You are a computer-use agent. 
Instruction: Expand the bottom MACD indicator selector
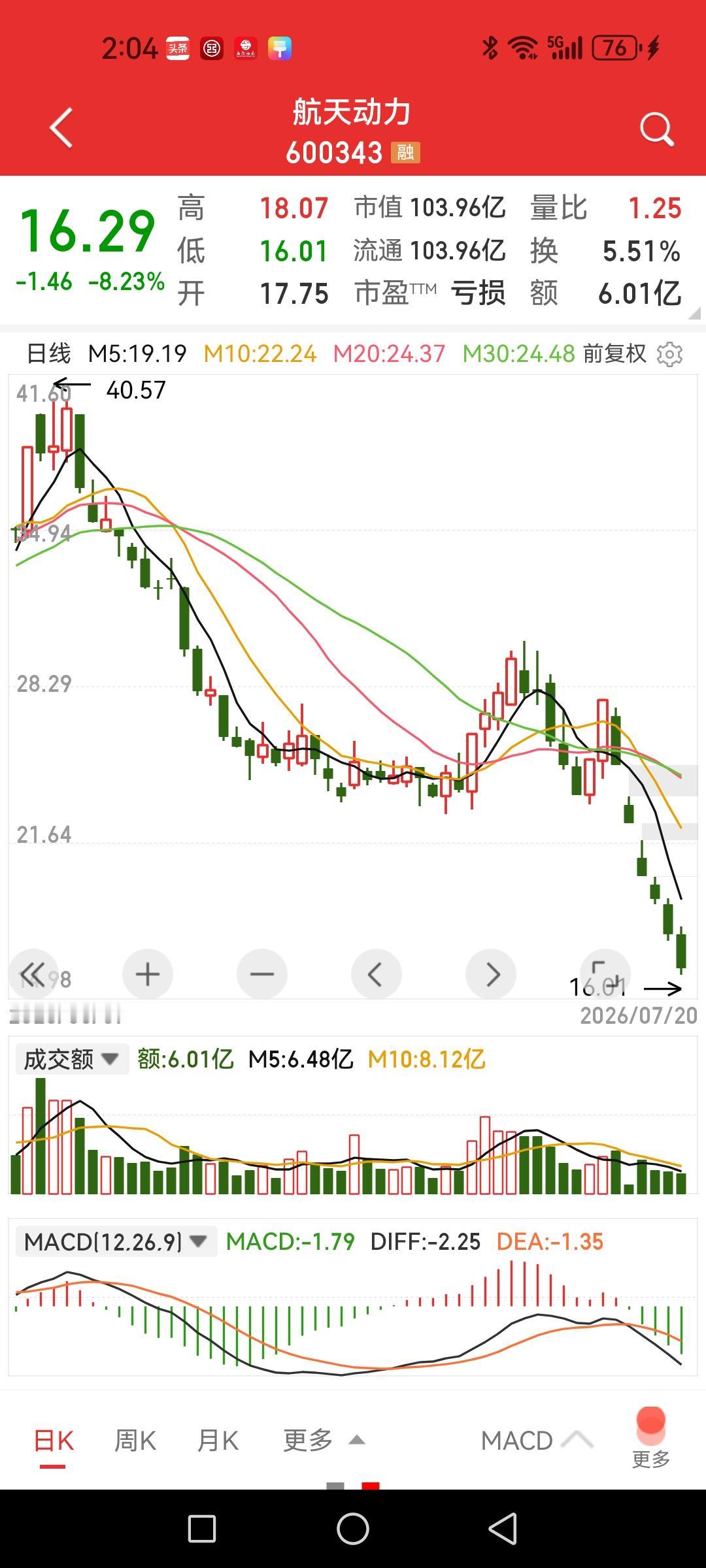tap(537, 1441)
